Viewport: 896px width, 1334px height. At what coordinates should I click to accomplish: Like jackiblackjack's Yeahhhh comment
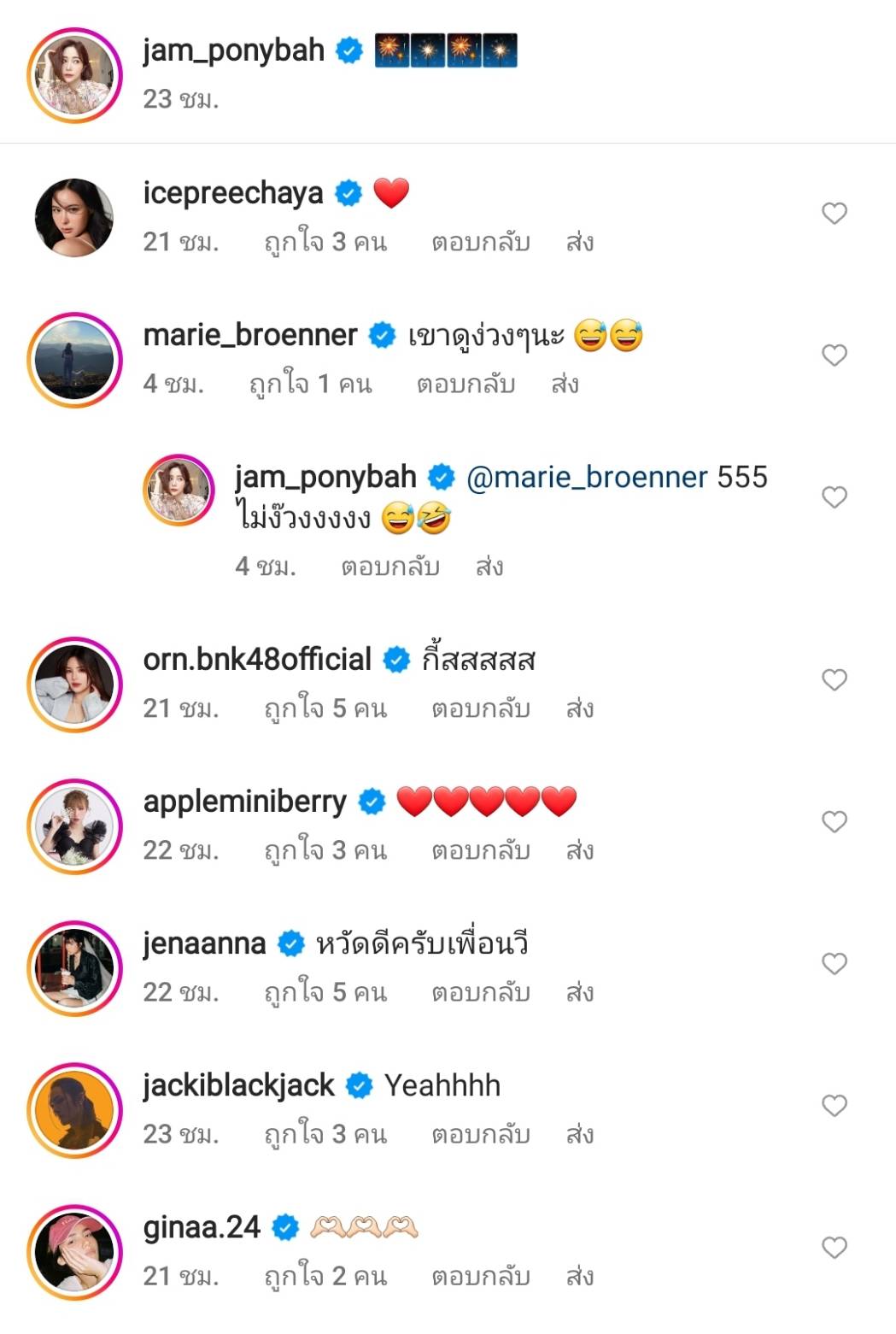[x=834, y=1105]
